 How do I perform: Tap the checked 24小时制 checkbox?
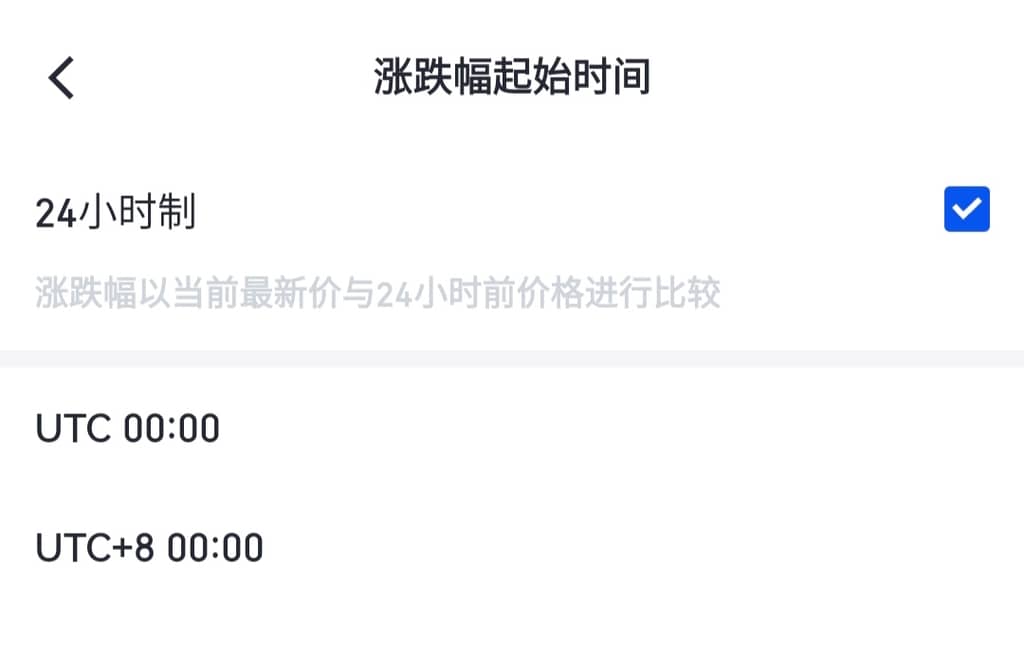pos(966,209)
